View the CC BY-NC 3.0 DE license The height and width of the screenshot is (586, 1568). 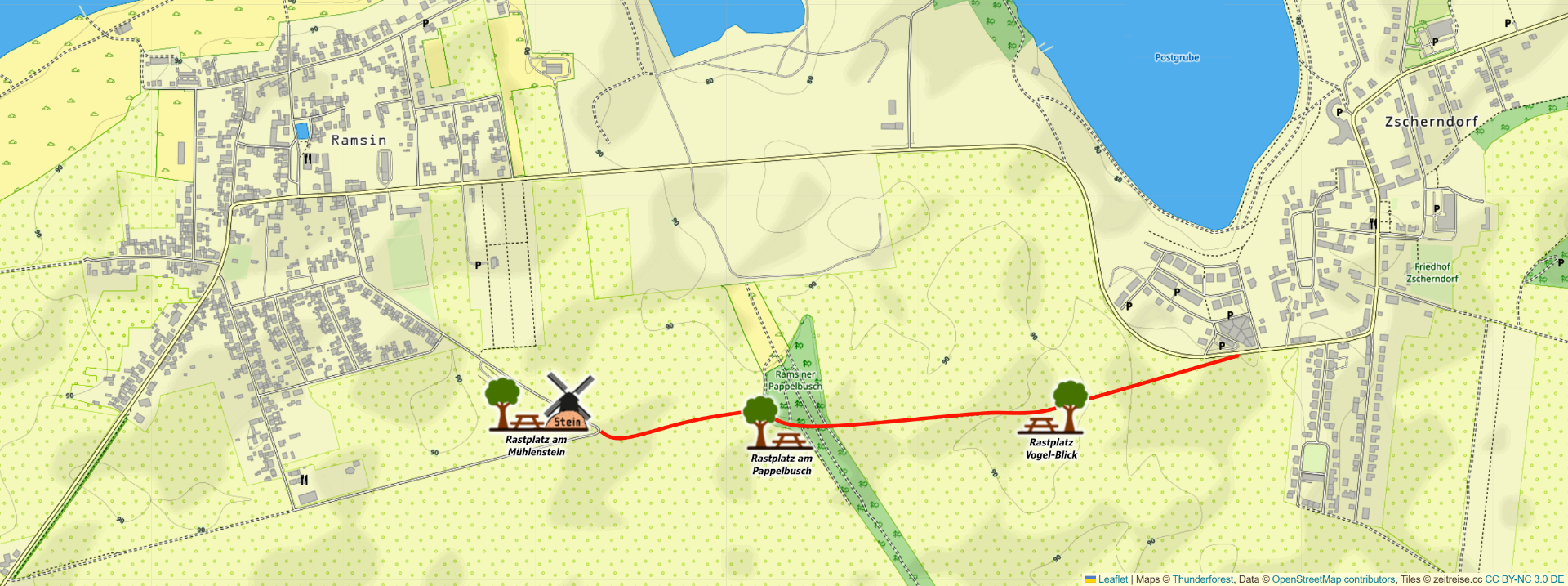1524,579
